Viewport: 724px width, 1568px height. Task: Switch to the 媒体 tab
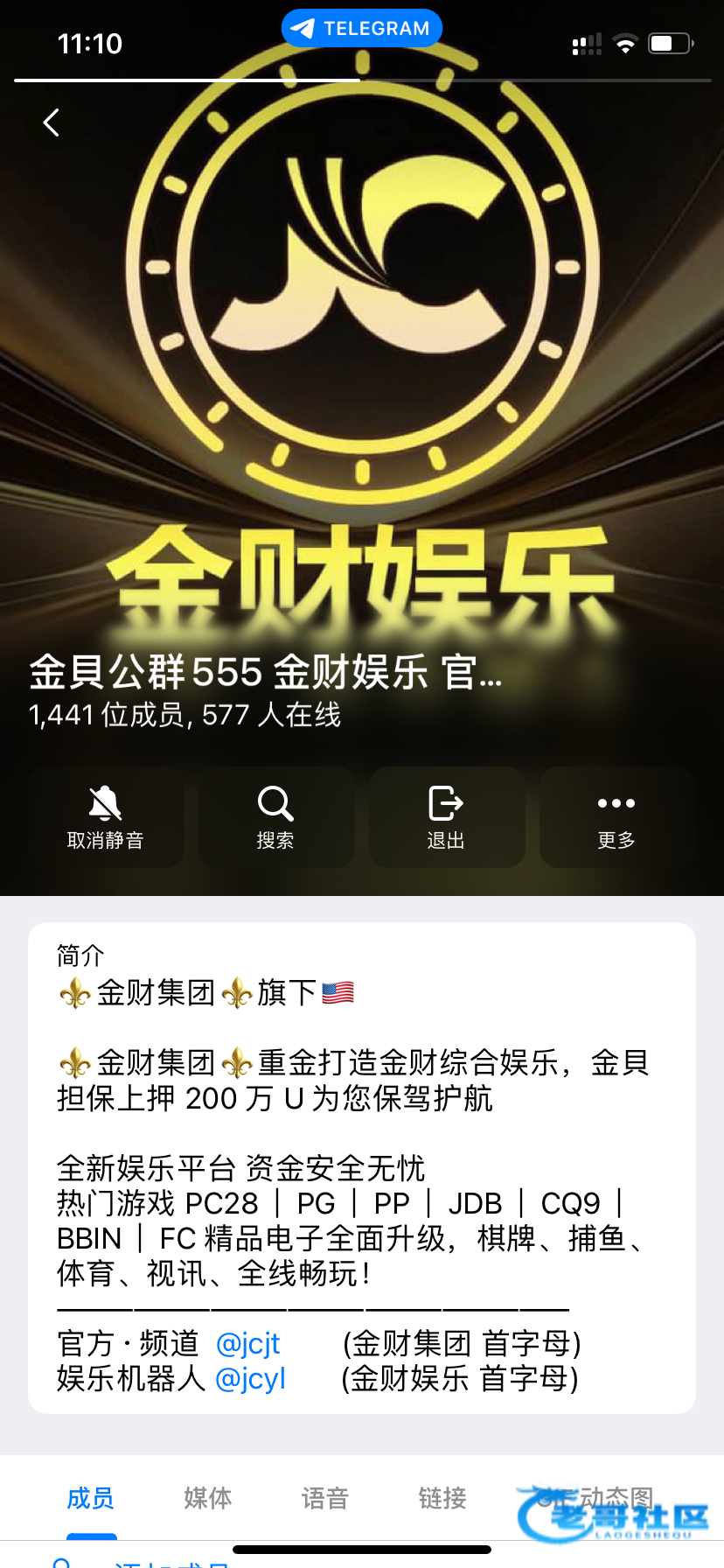coord(208,1499)
